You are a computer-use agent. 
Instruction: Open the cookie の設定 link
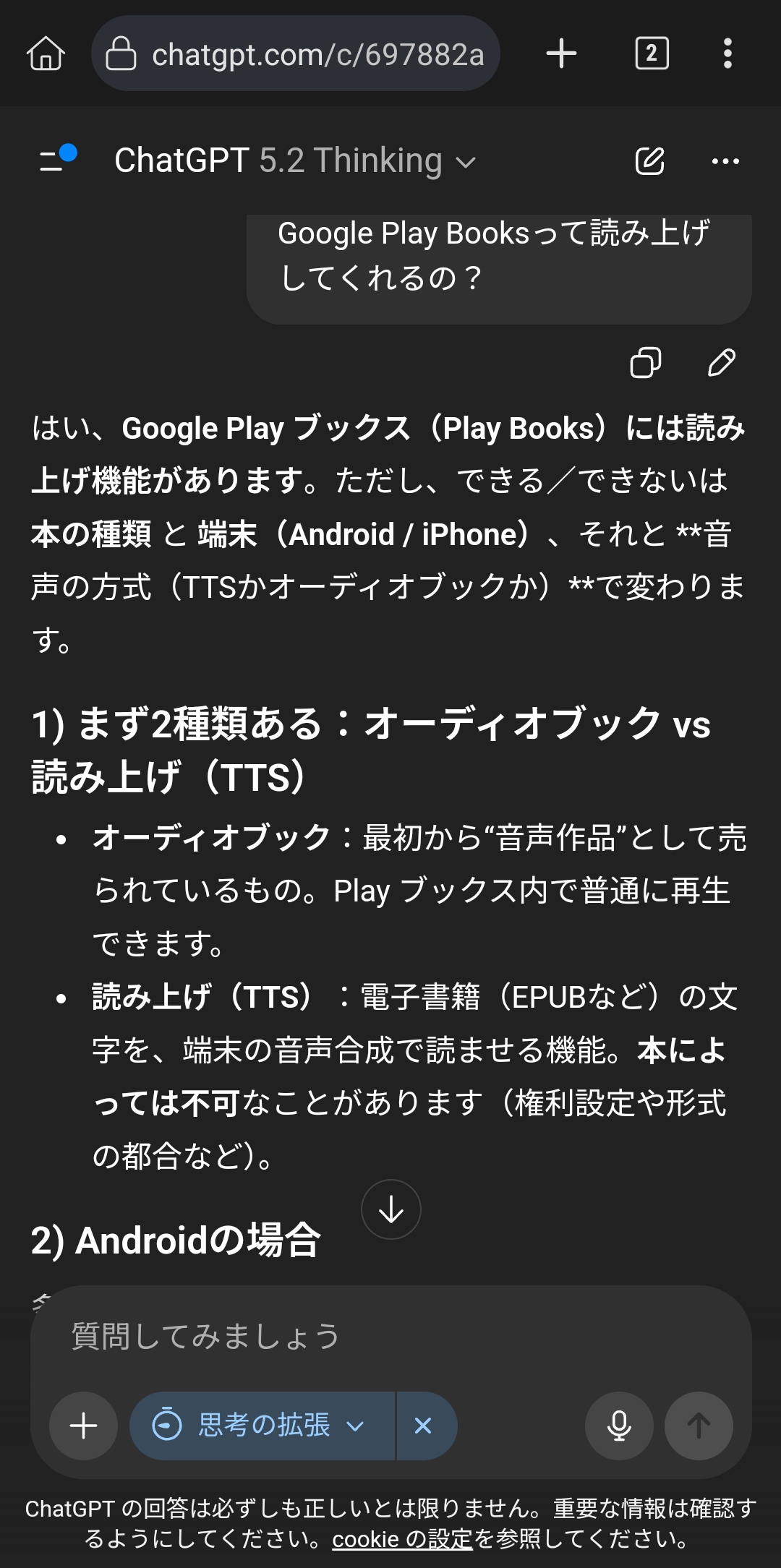pos(402,1539)
